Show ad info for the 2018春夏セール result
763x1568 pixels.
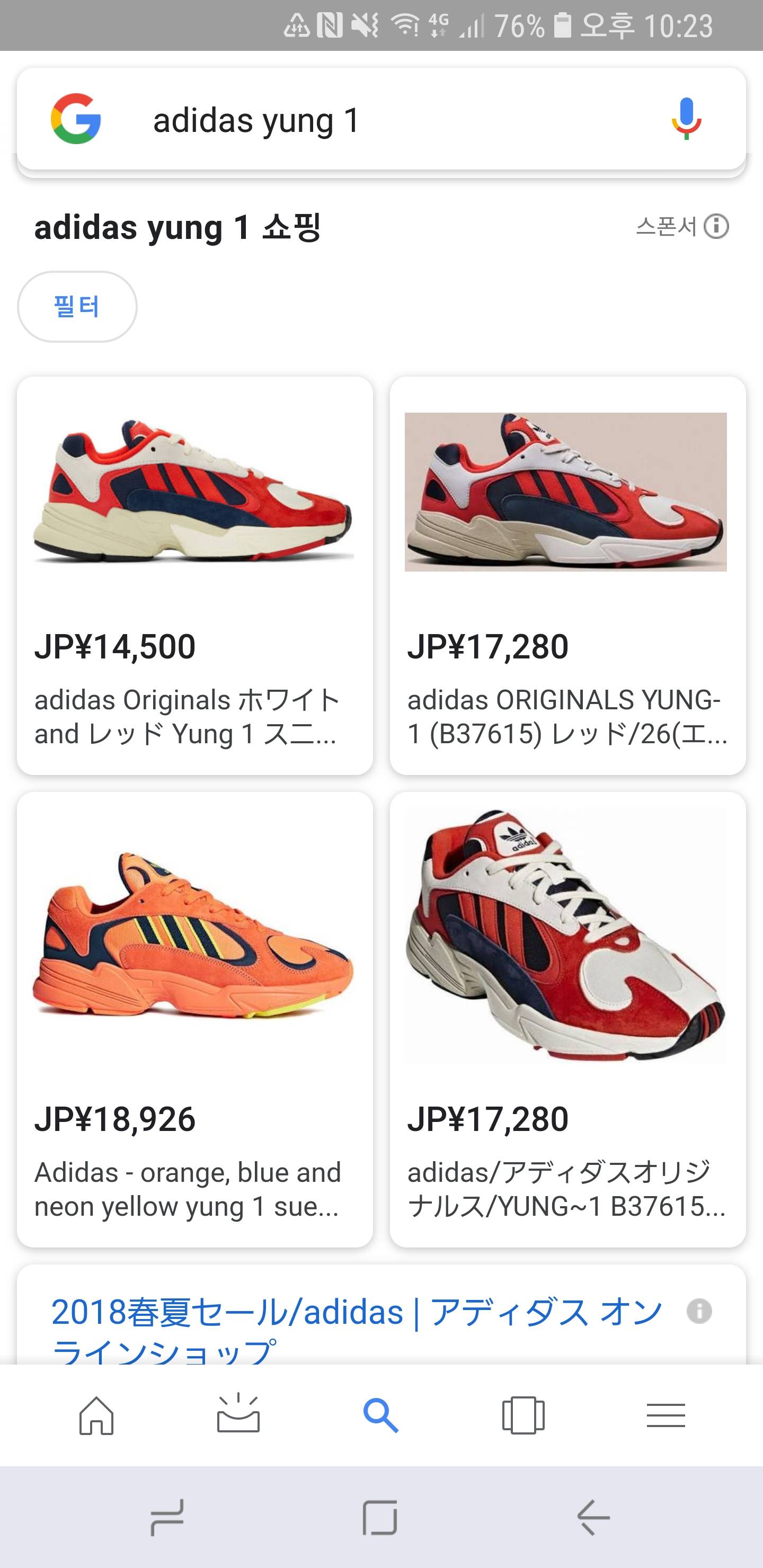pyautogui.click(x=699, y=1311)
